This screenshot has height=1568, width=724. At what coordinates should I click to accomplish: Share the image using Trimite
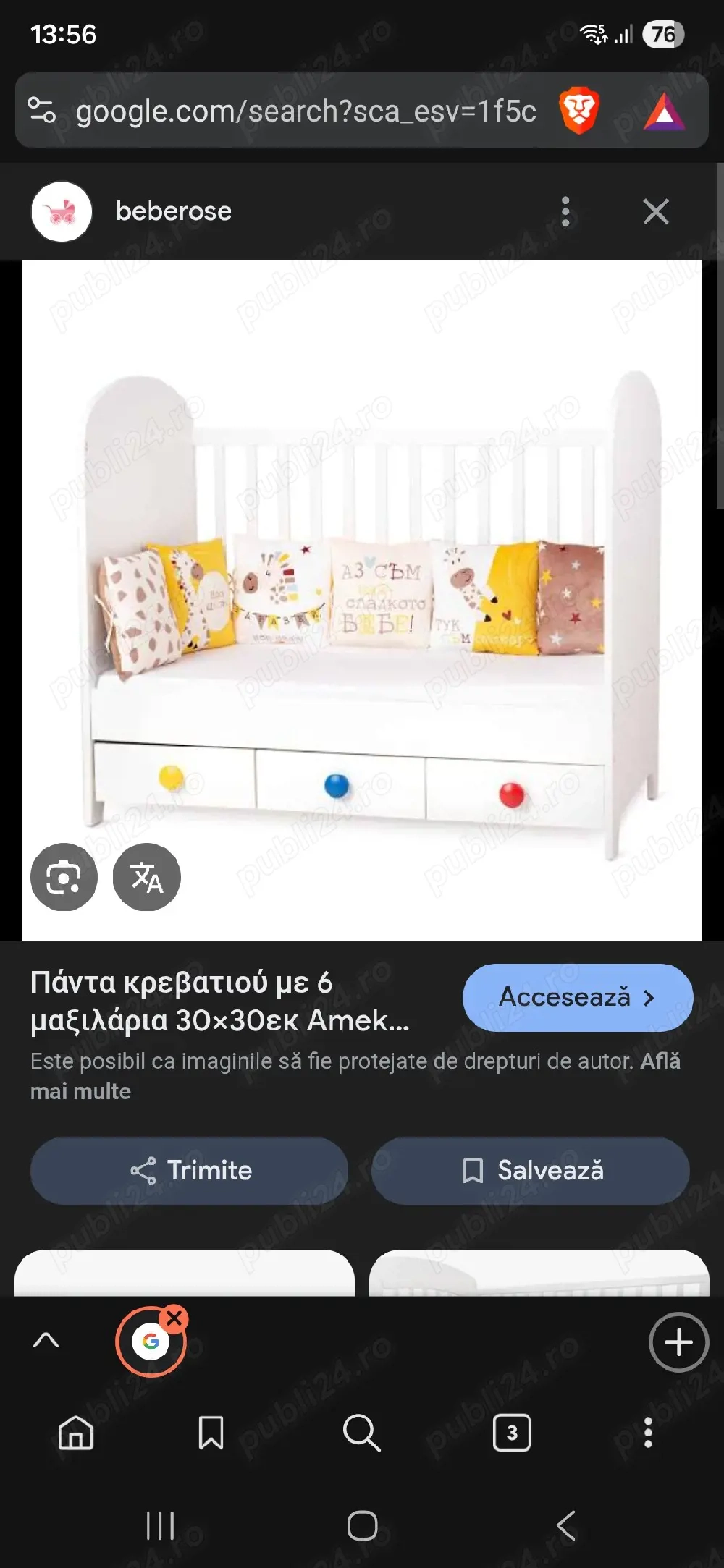click(190, 1170)
